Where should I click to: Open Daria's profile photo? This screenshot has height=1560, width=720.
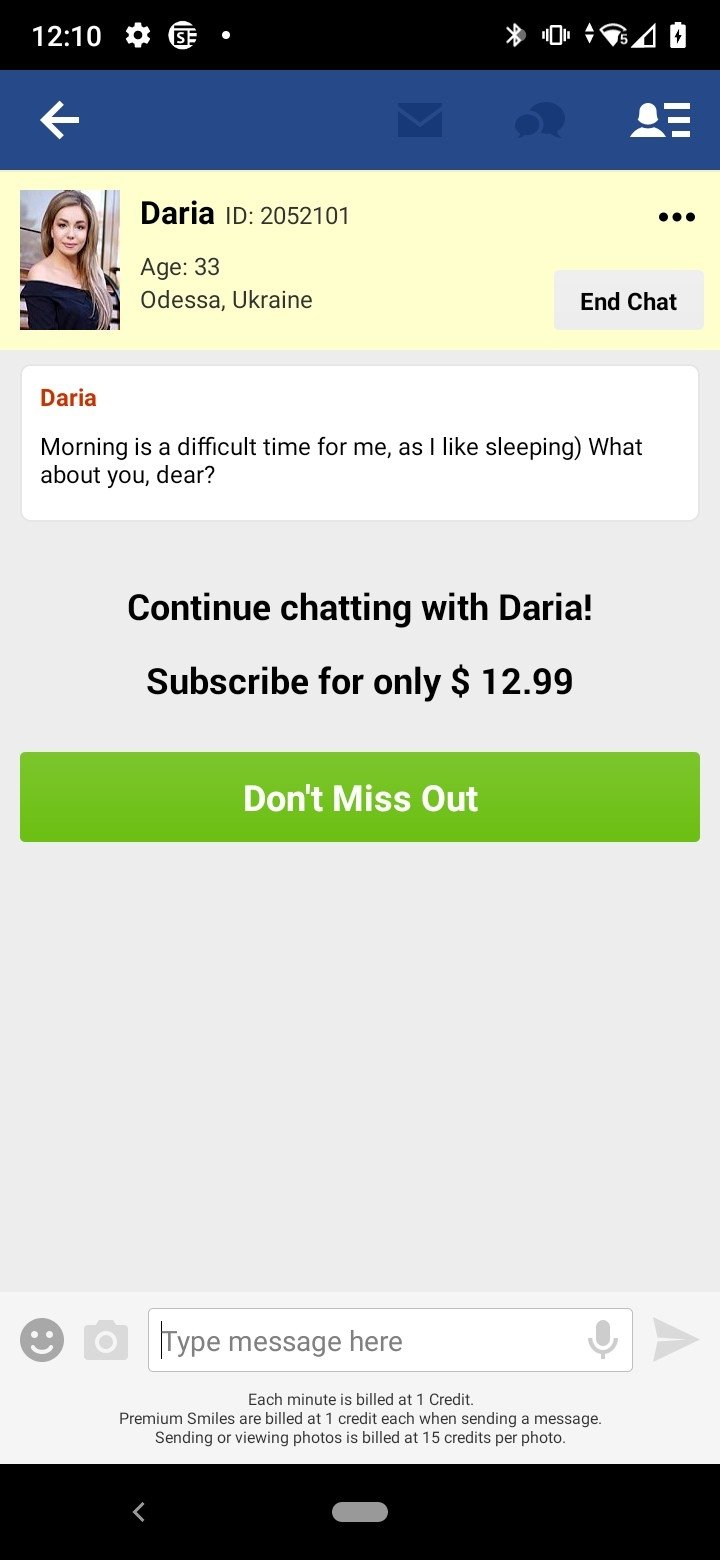click(x=70, y=260)
